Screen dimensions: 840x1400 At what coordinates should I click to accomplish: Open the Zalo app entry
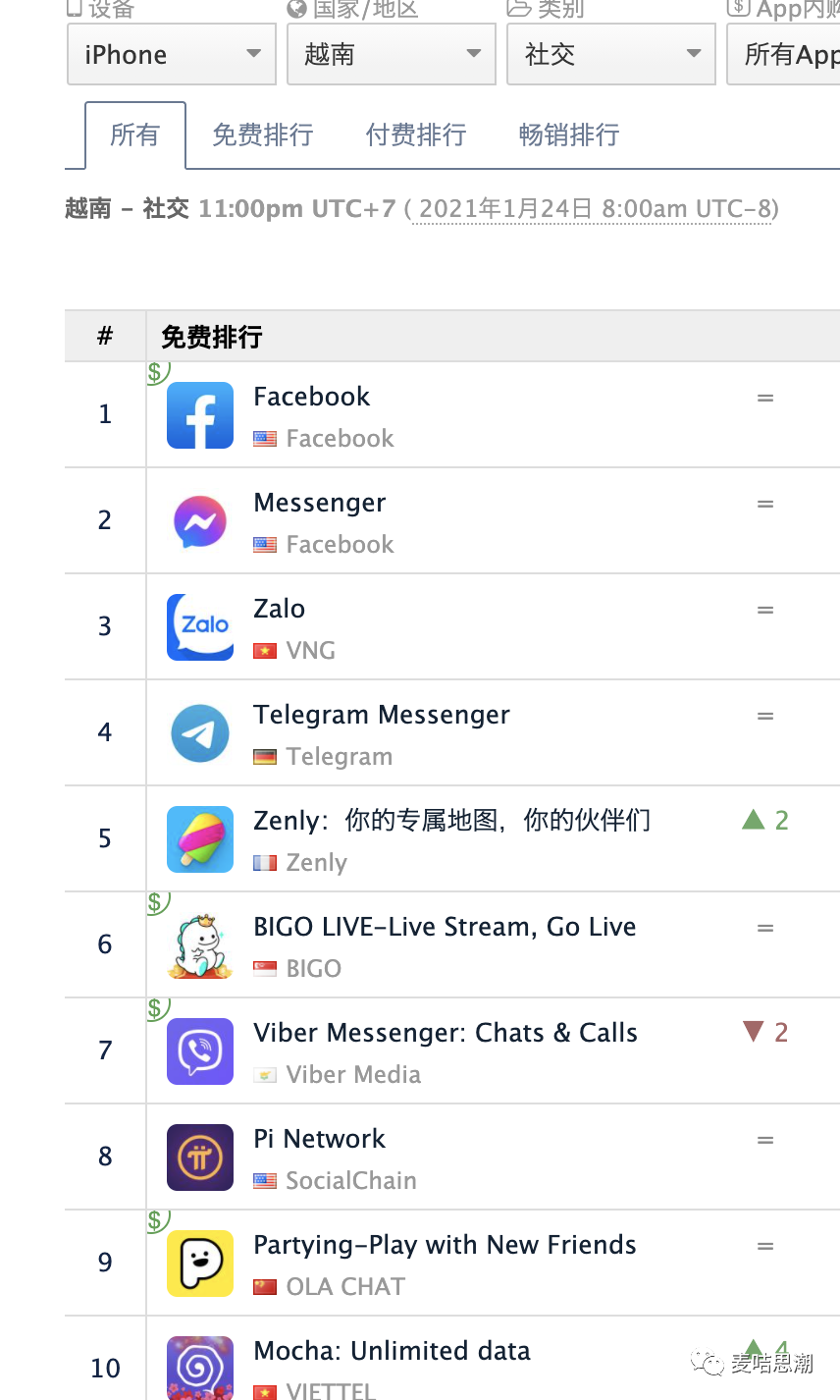[279, 609]
